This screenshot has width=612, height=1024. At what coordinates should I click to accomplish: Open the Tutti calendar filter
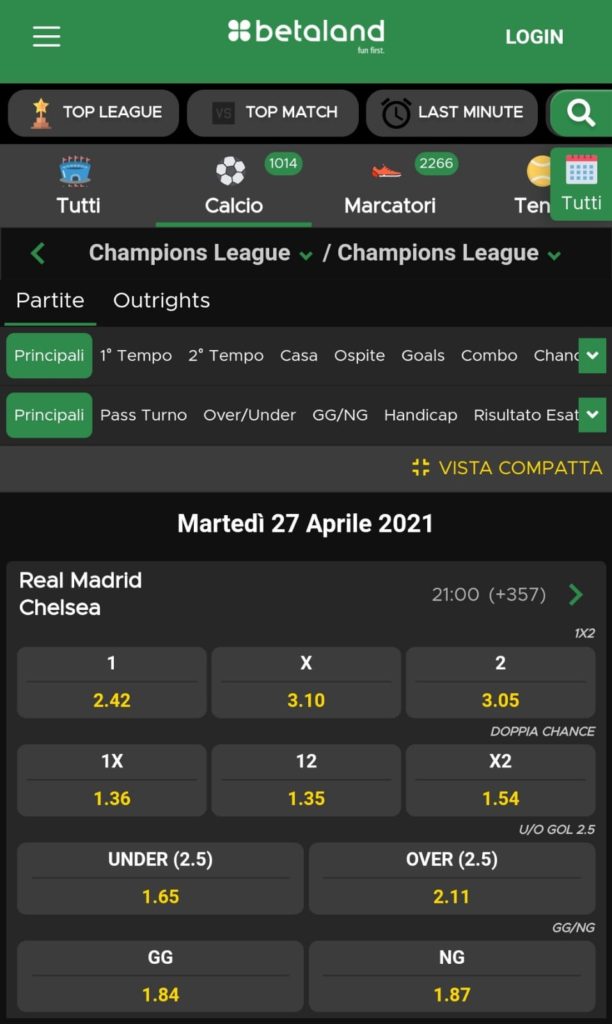[x=581, y=184]
